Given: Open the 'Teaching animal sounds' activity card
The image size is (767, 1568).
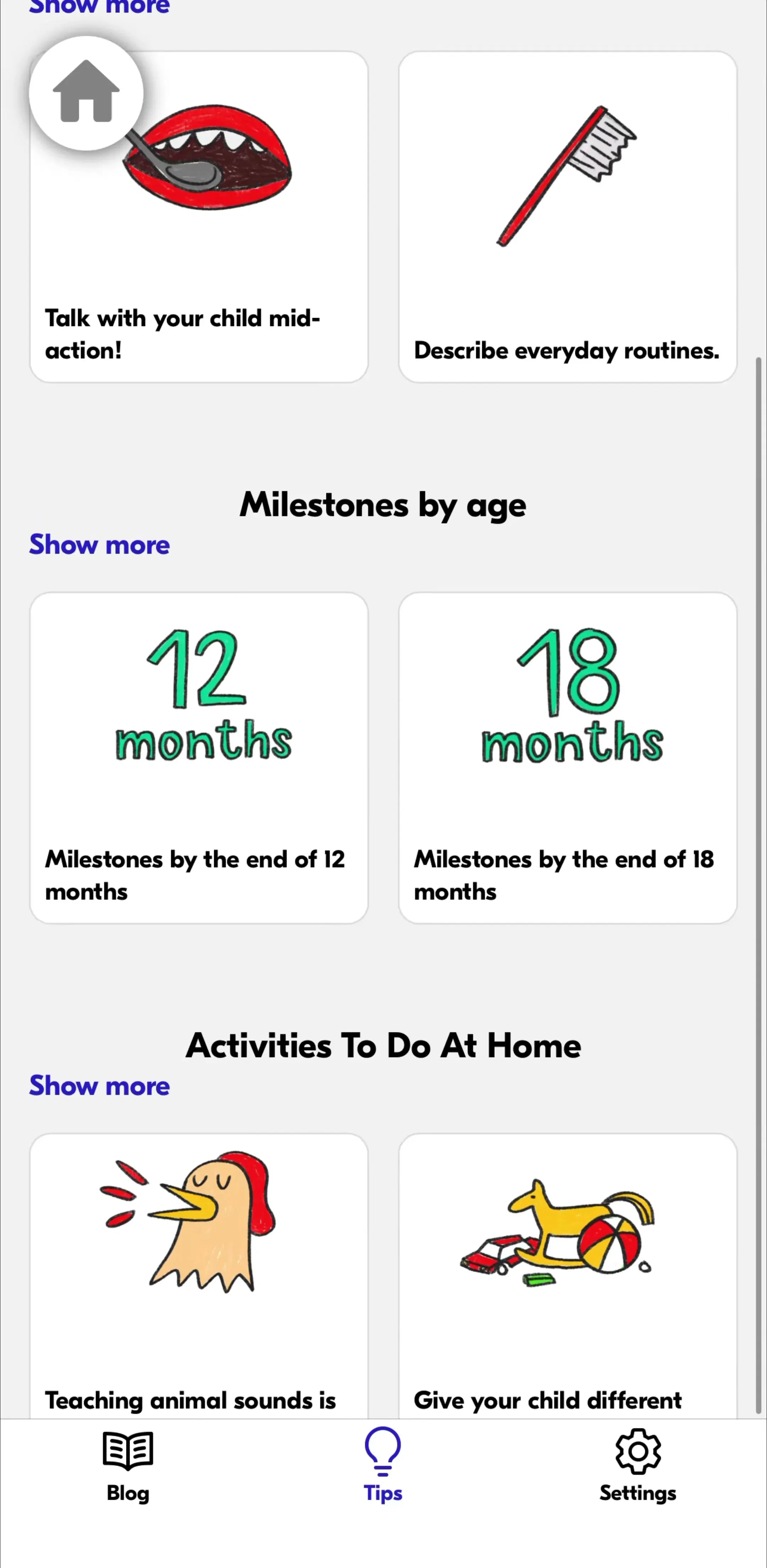Looking at the screenshot, I should coord(199,1276).
